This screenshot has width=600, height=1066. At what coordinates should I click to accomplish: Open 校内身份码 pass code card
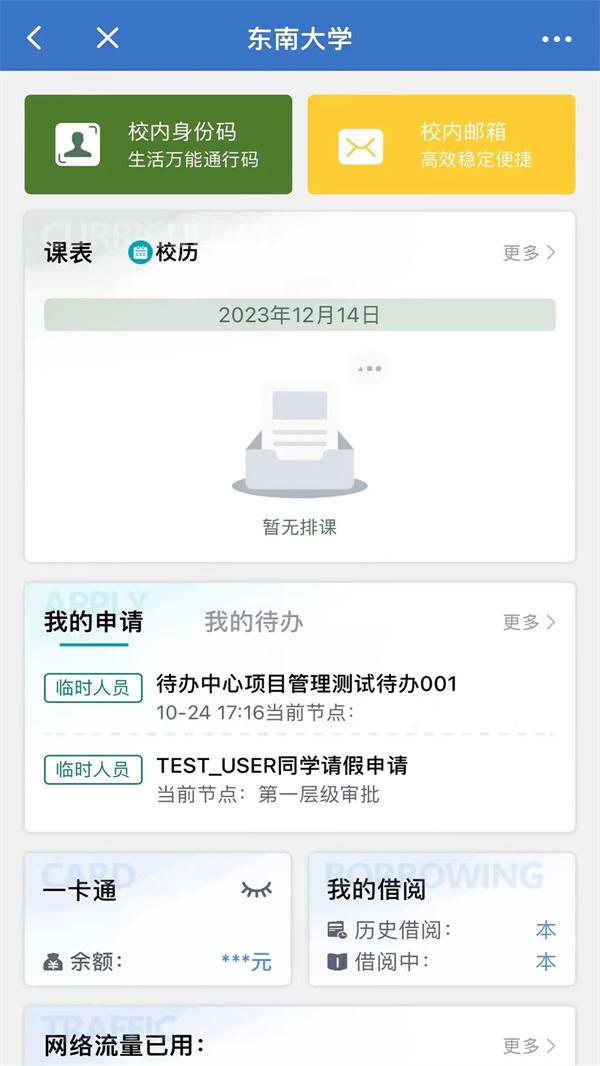158,144
